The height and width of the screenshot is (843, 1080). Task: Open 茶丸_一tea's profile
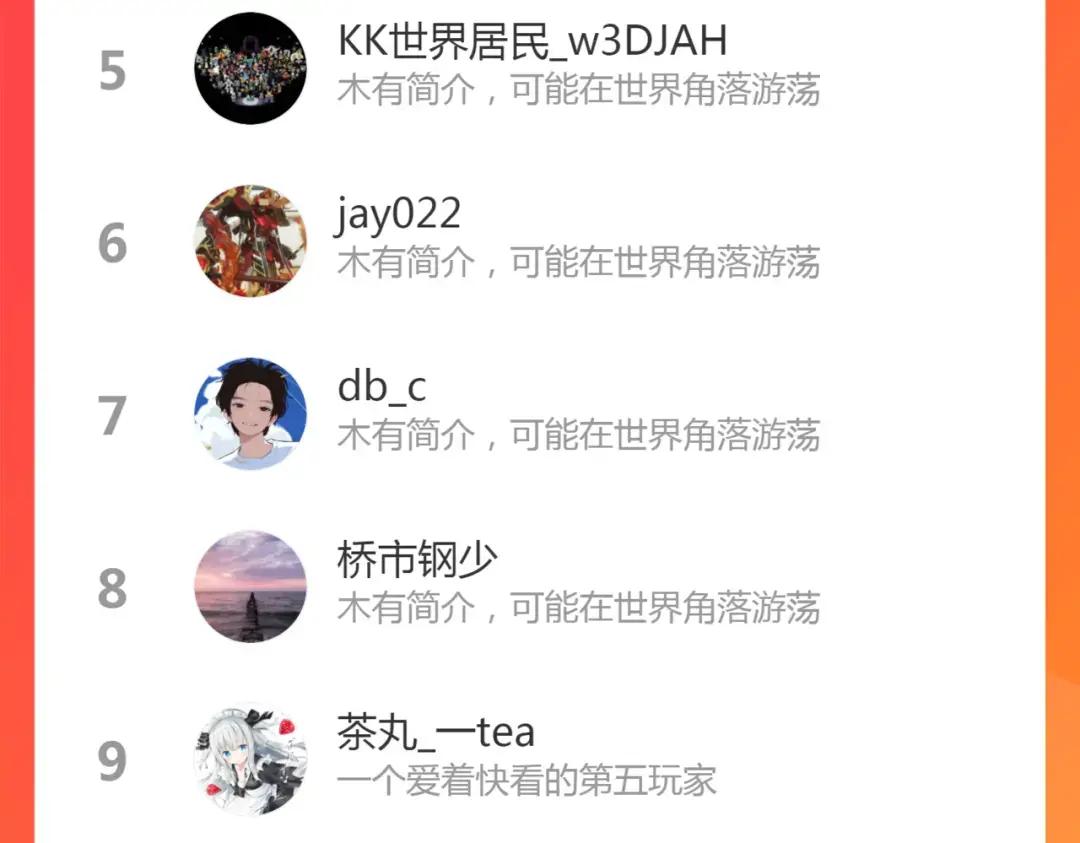[436, 733]
